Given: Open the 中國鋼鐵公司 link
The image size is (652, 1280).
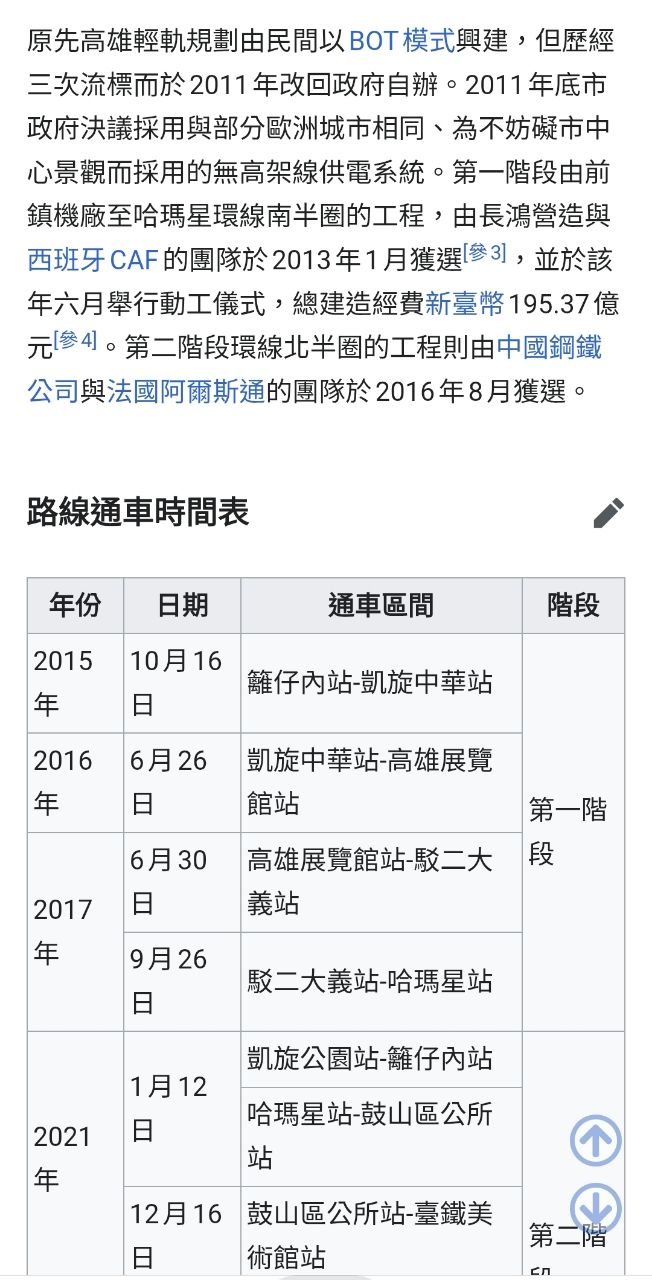Looking at the screenshot, I should (548, 348).
